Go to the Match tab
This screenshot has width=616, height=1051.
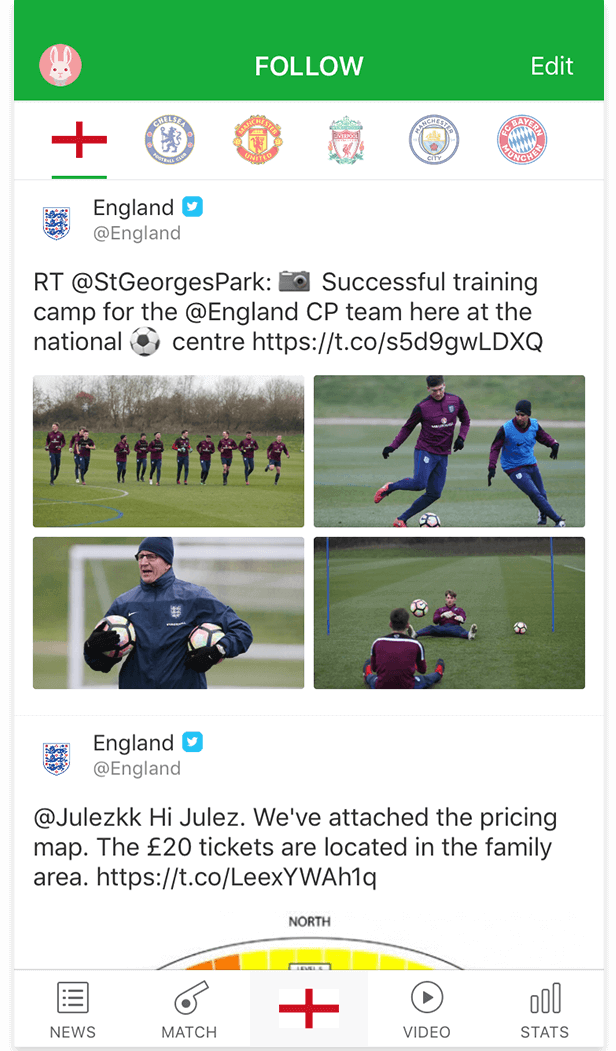[189, 1009]
